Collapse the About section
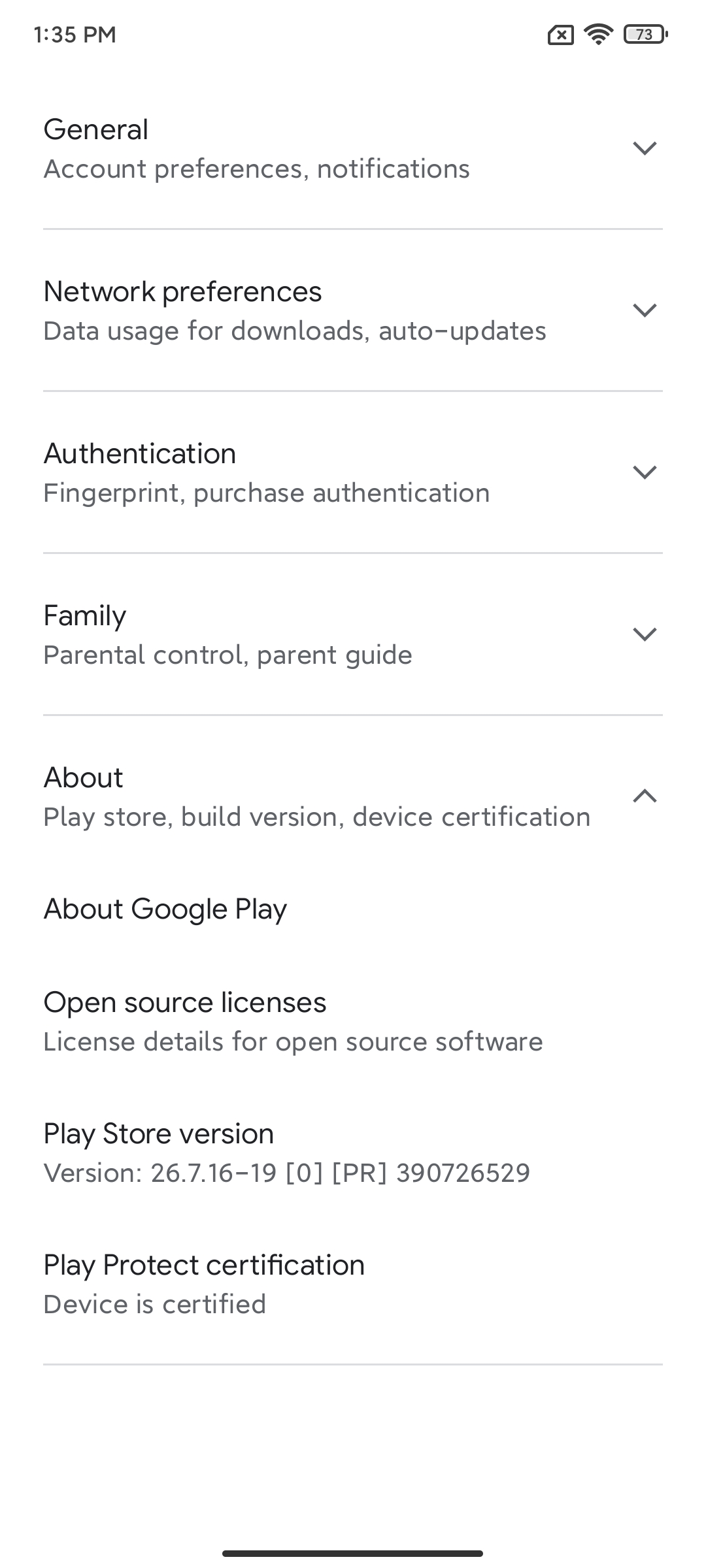Image resolution: width=706 pixels, height=1568 pixels. (353, 796)
